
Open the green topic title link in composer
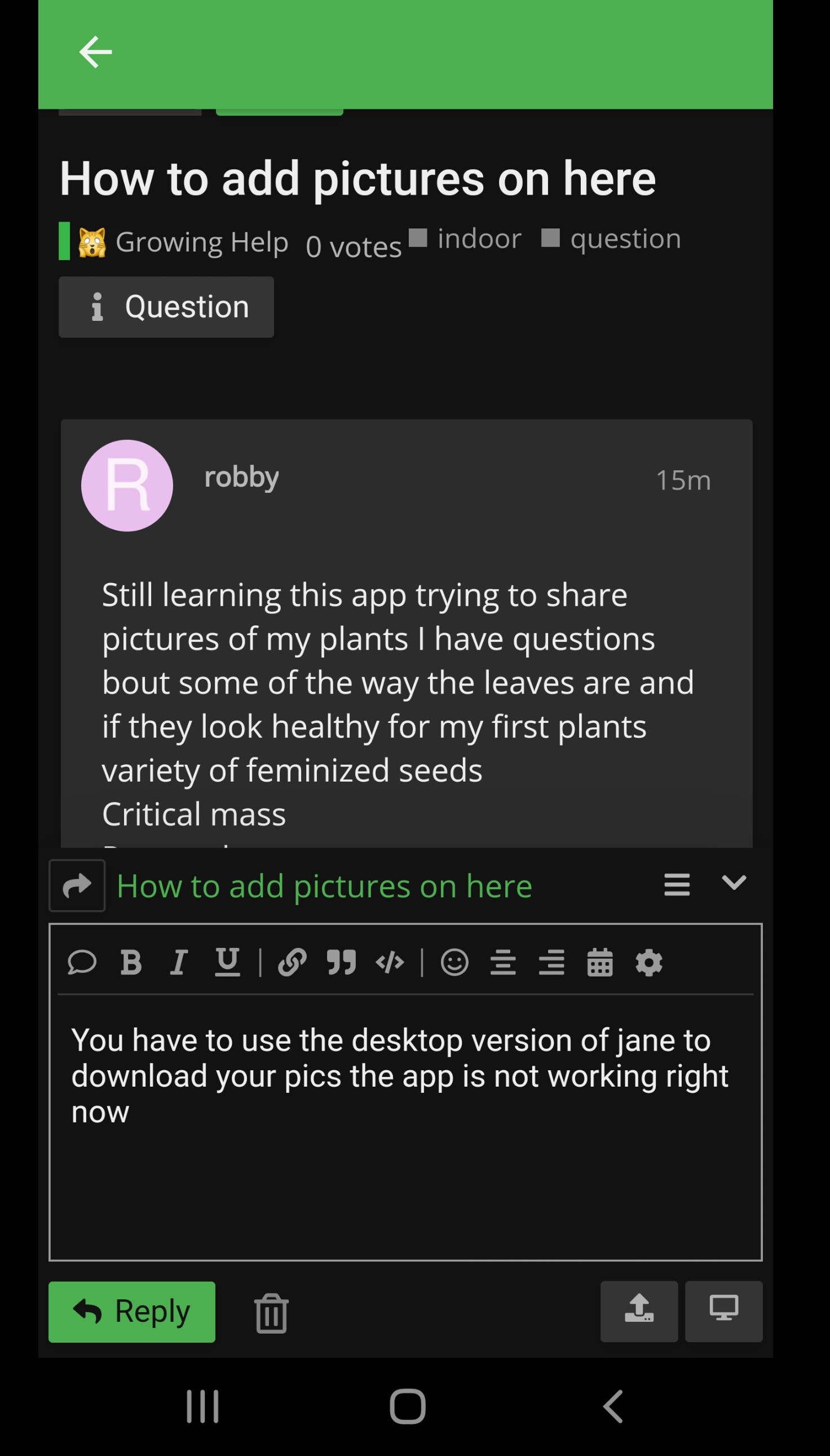click(324, 886)
